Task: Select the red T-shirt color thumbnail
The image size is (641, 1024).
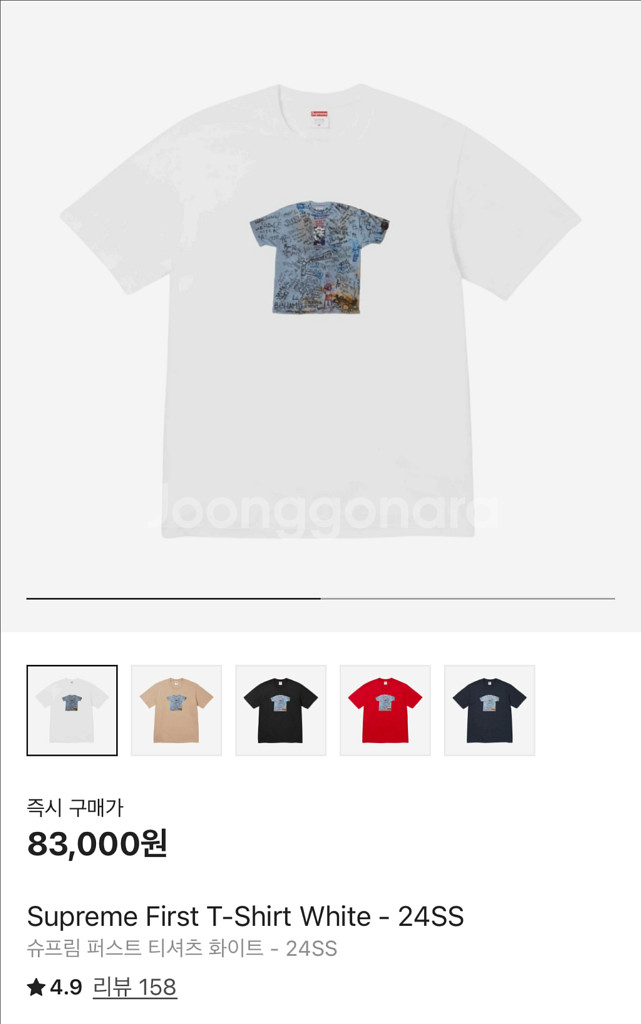Action: tap(385, 710)
